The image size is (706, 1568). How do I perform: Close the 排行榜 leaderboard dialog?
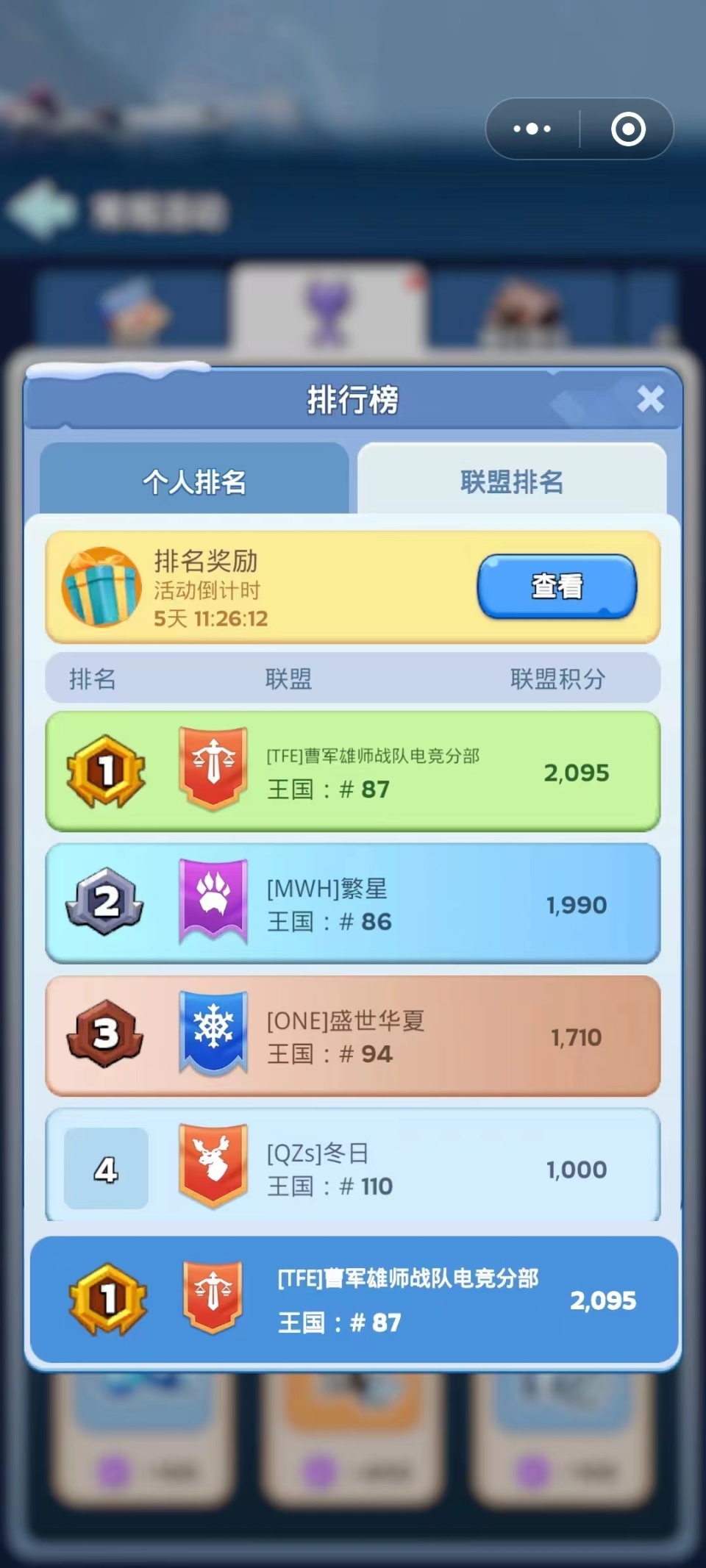[x=650, y=399]
